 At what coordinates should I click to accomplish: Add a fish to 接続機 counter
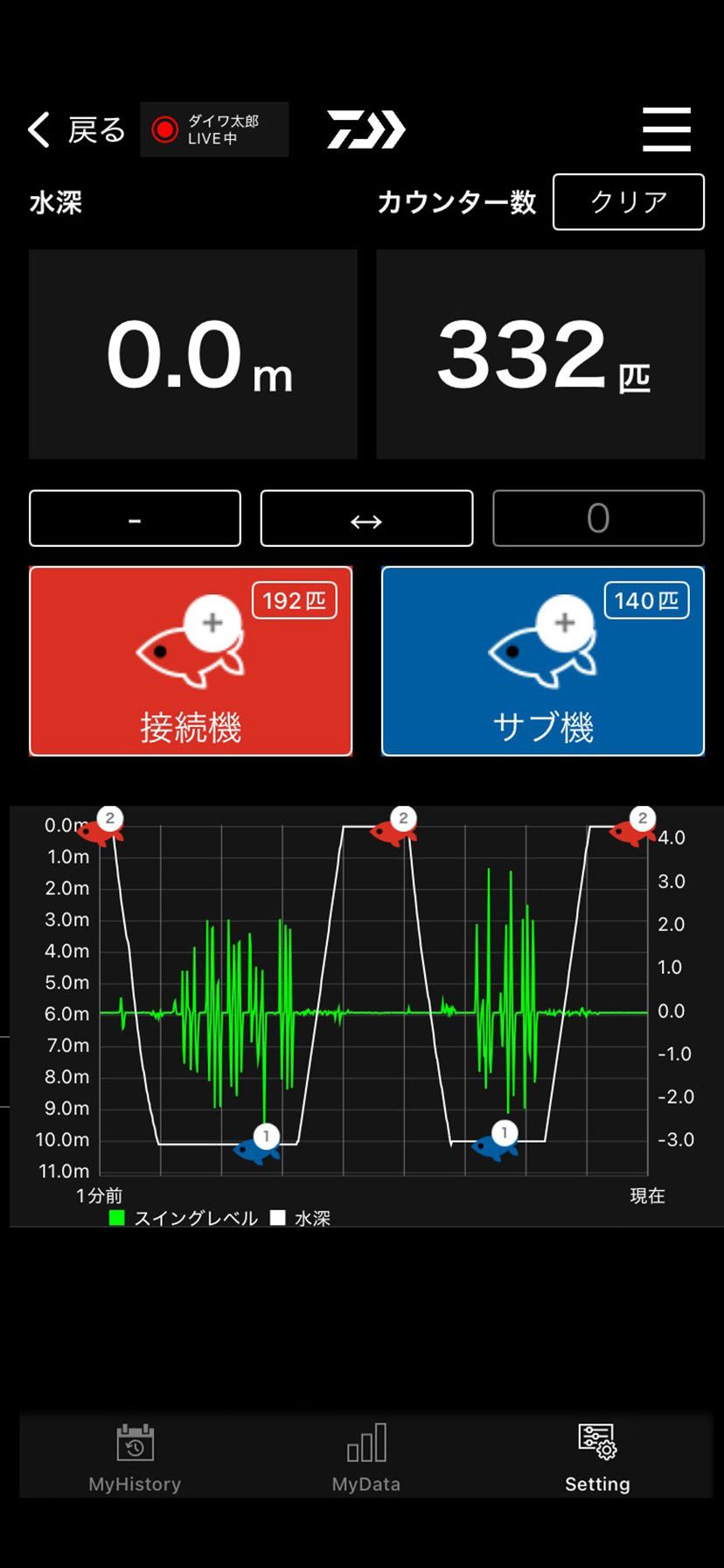(191, 661)
